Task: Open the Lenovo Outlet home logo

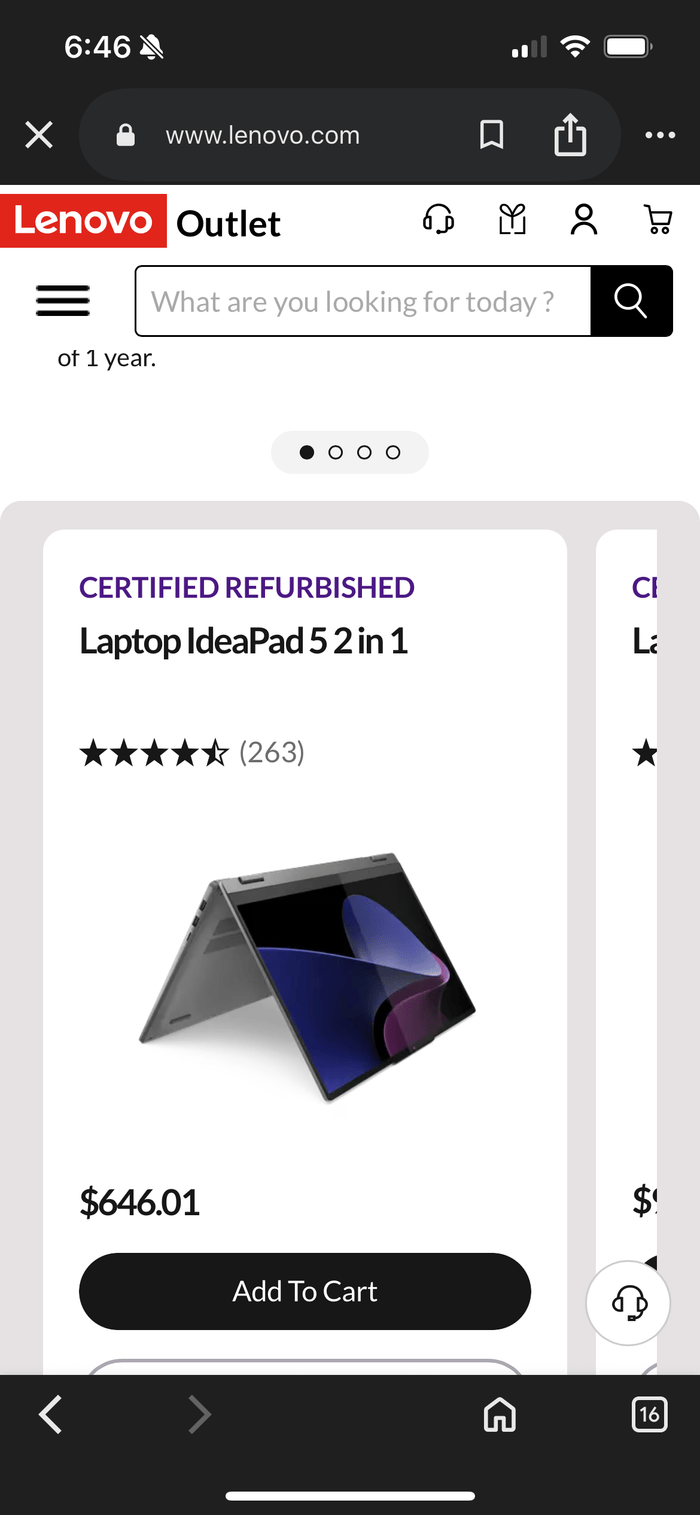Action: click(x=140, y=222)
